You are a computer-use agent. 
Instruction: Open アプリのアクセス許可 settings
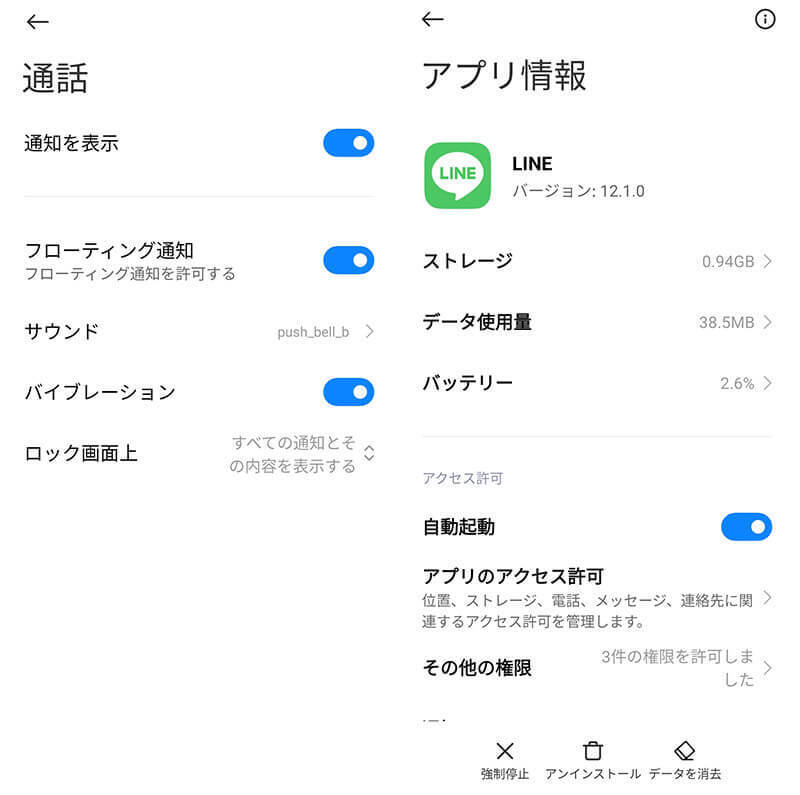[x=597, y=598]
